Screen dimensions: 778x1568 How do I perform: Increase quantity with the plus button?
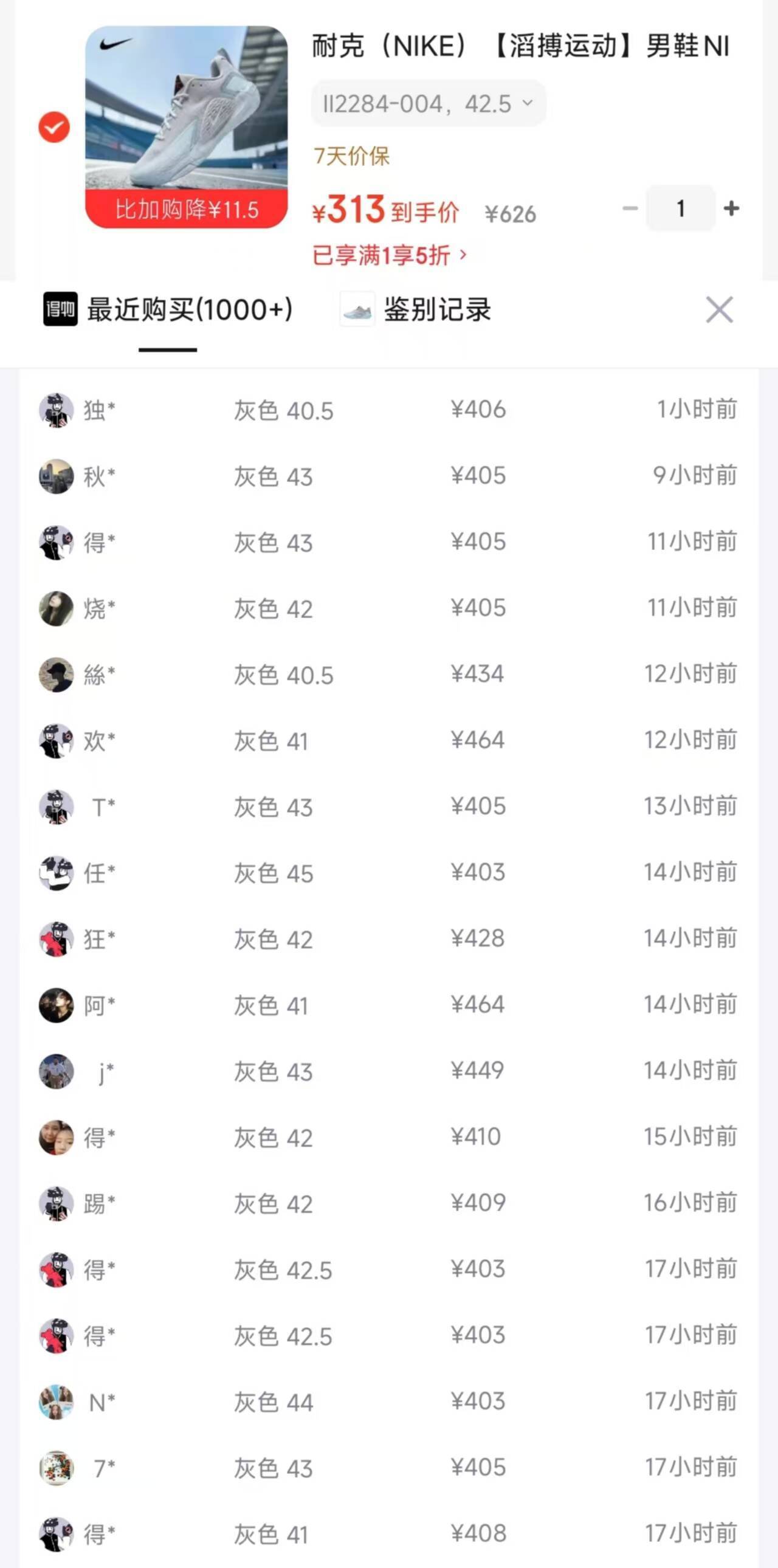(731, 209)
